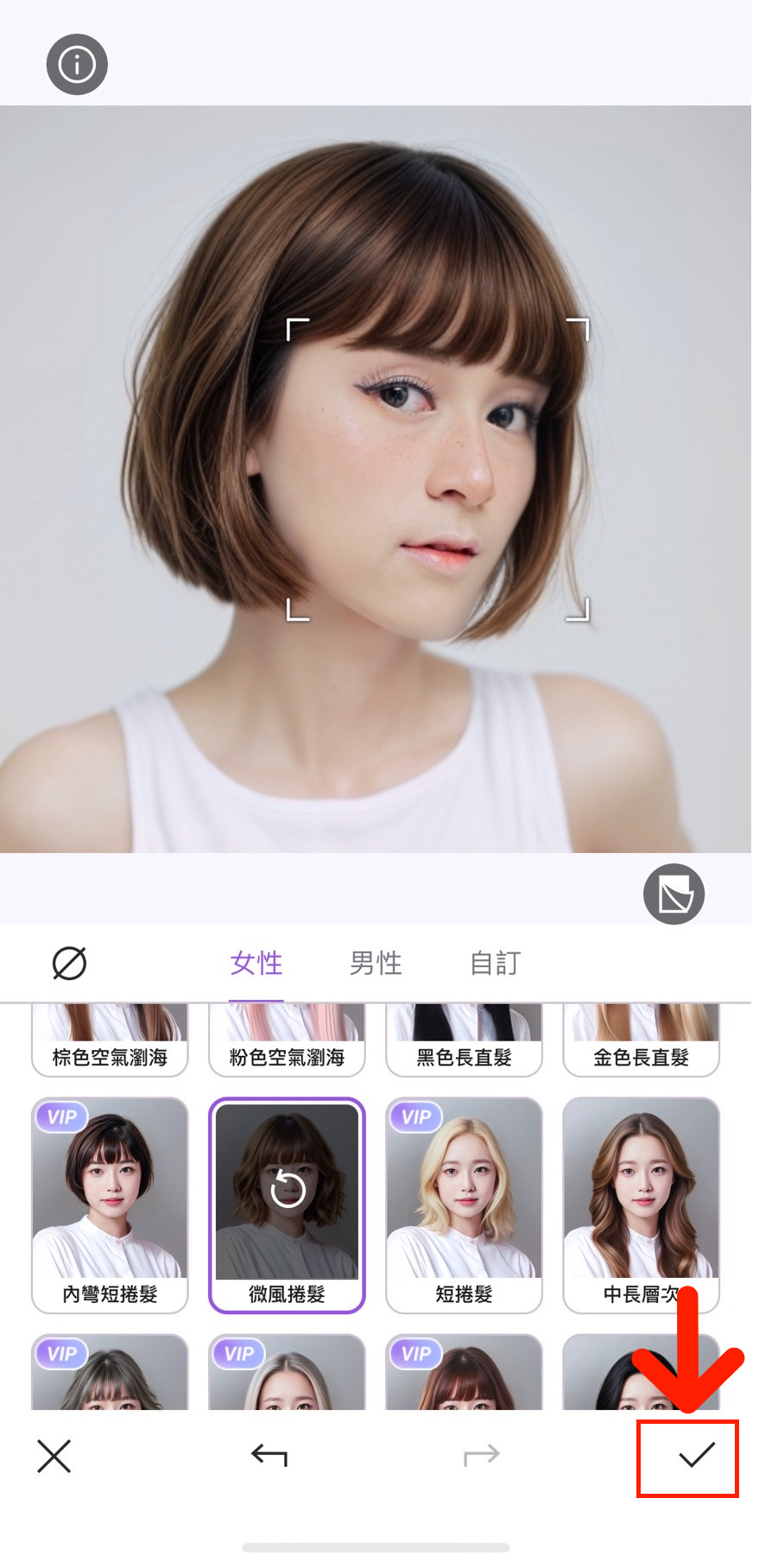The height and width of the screenshot is (1568, 759).
Task: Select the 短捲髮 hairstyle
Action: (464, 1204)
